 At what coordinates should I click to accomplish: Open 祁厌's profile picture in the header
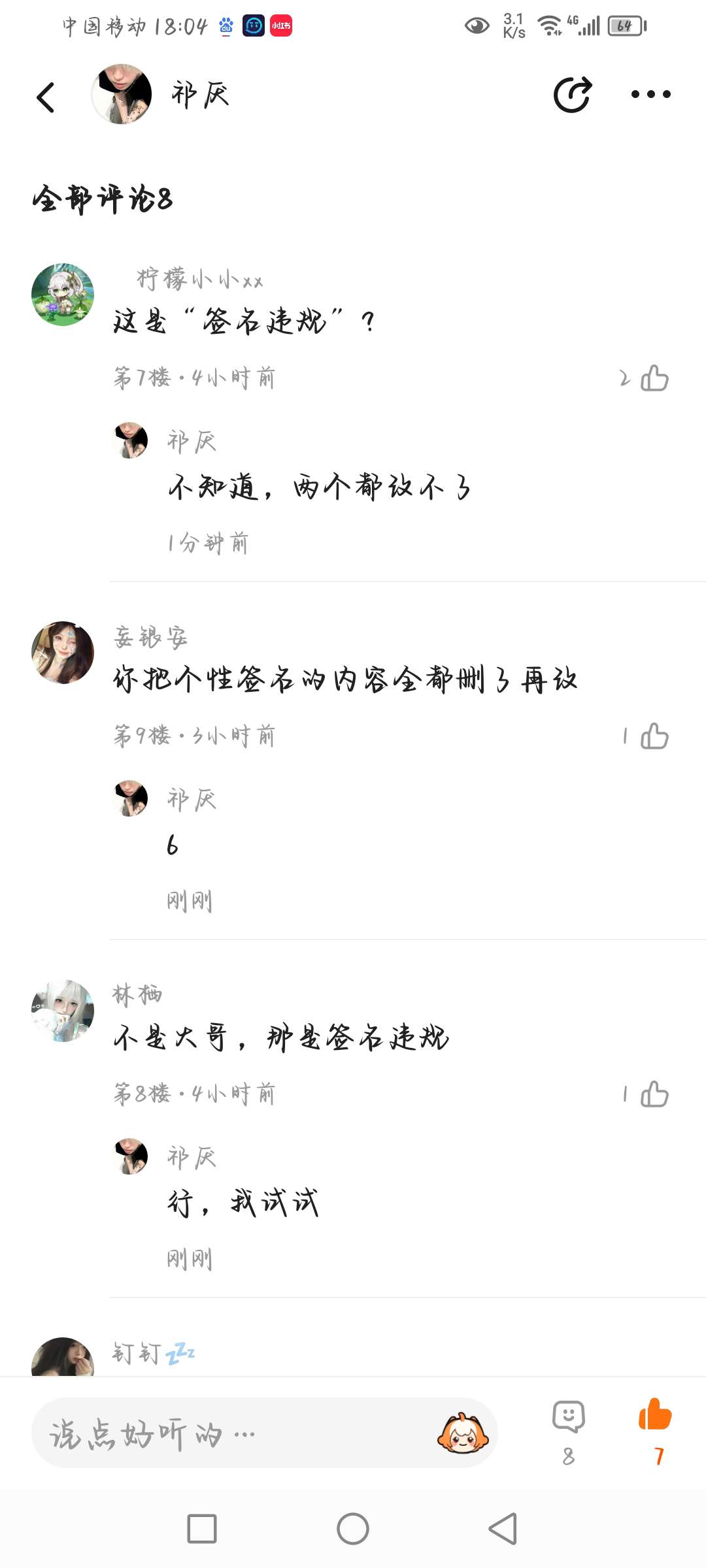[122, 95]
